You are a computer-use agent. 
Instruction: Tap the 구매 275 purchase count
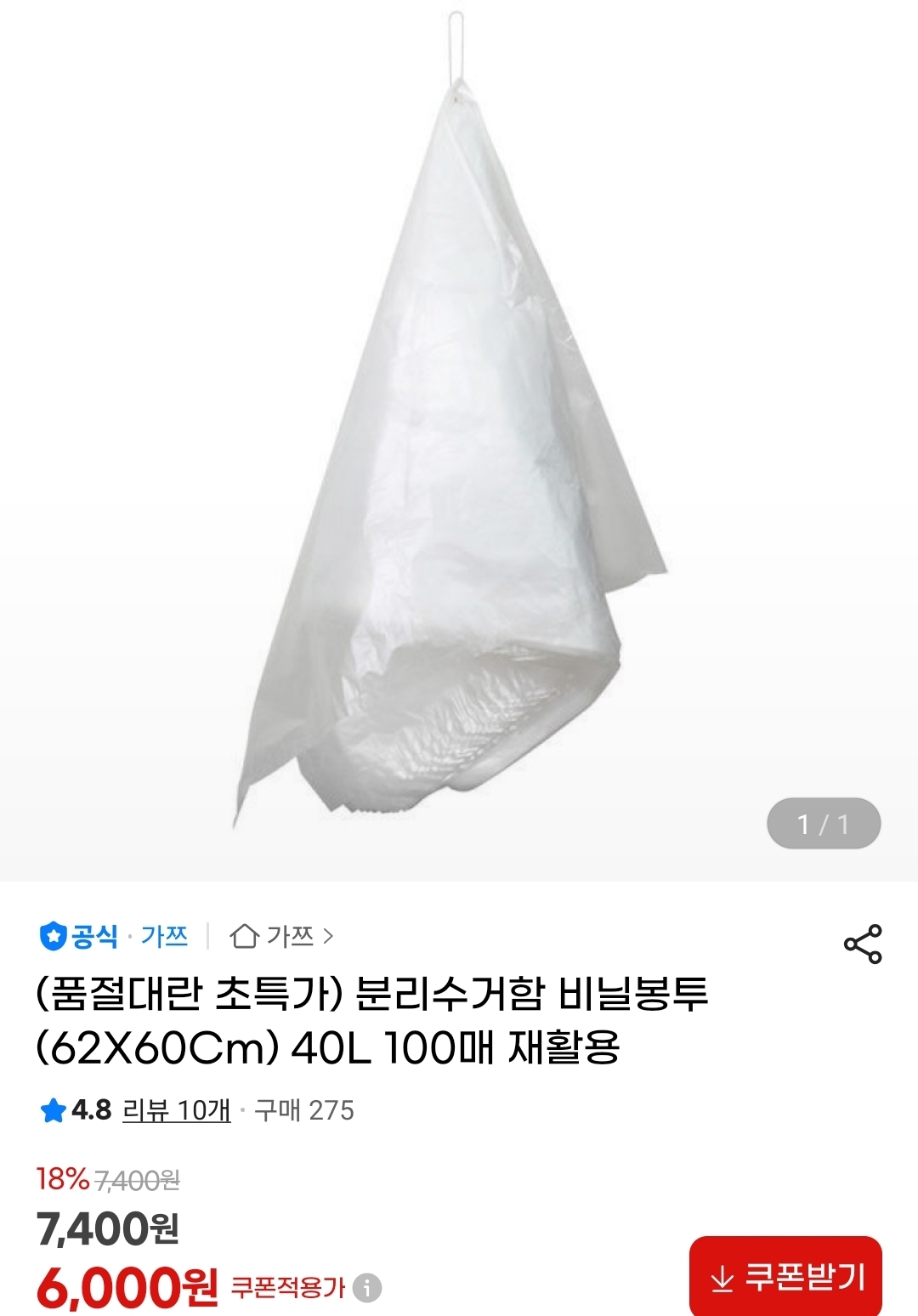click(x=303, y=1107)
